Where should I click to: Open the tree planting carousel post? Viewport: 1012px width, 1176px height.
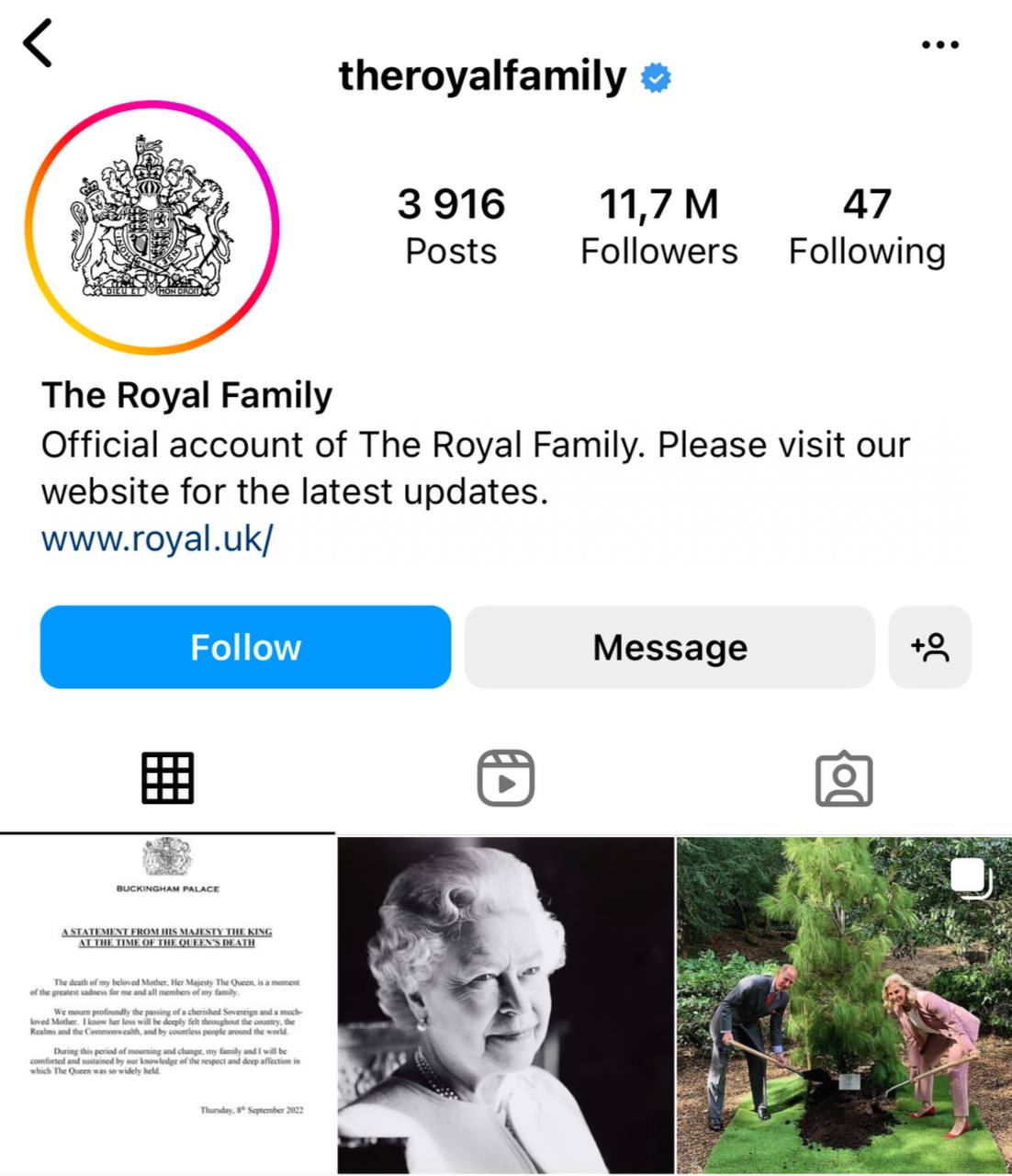(x=844, y=1004)
